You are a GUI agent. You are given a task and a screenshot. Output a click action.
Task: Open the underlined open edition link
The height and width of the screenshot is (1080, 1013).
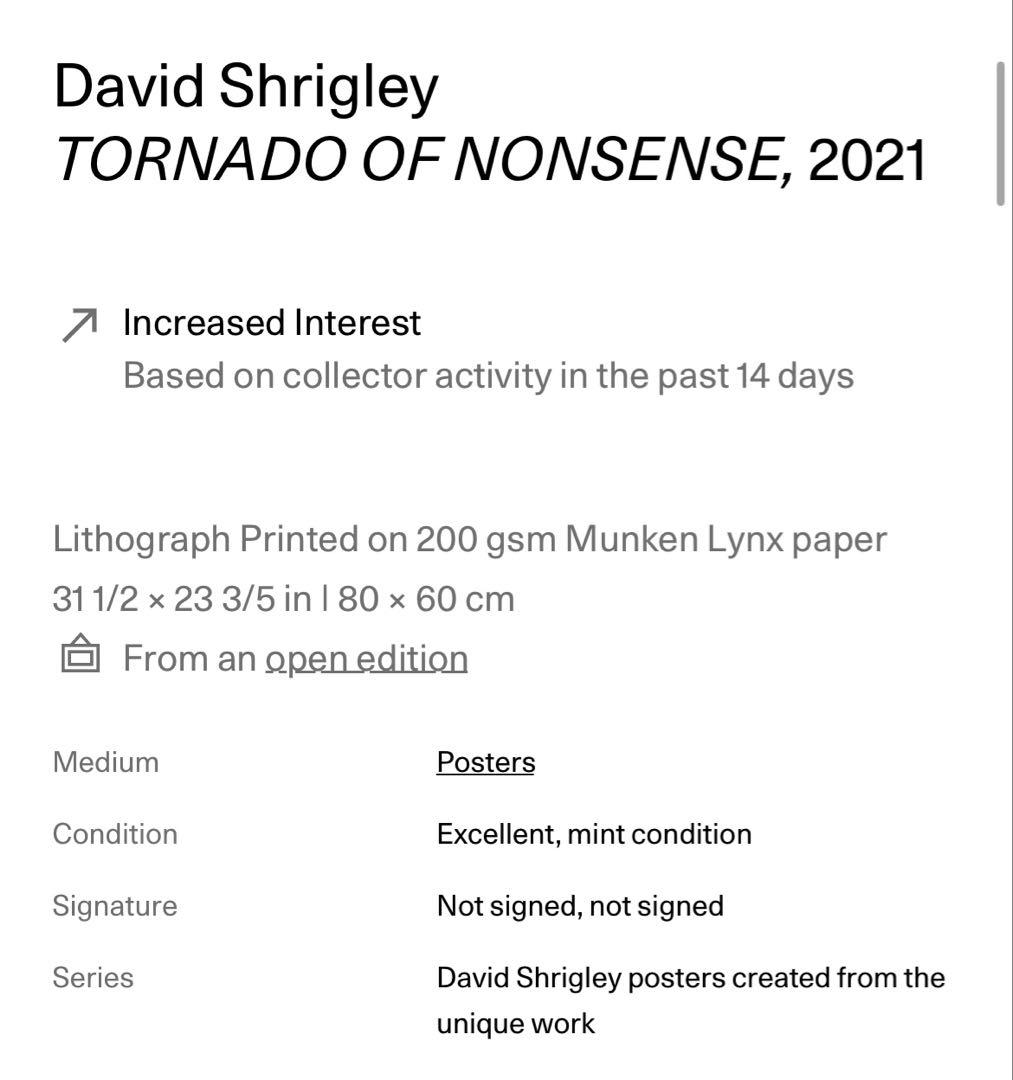pyautogui.click(x=366, y=659)
